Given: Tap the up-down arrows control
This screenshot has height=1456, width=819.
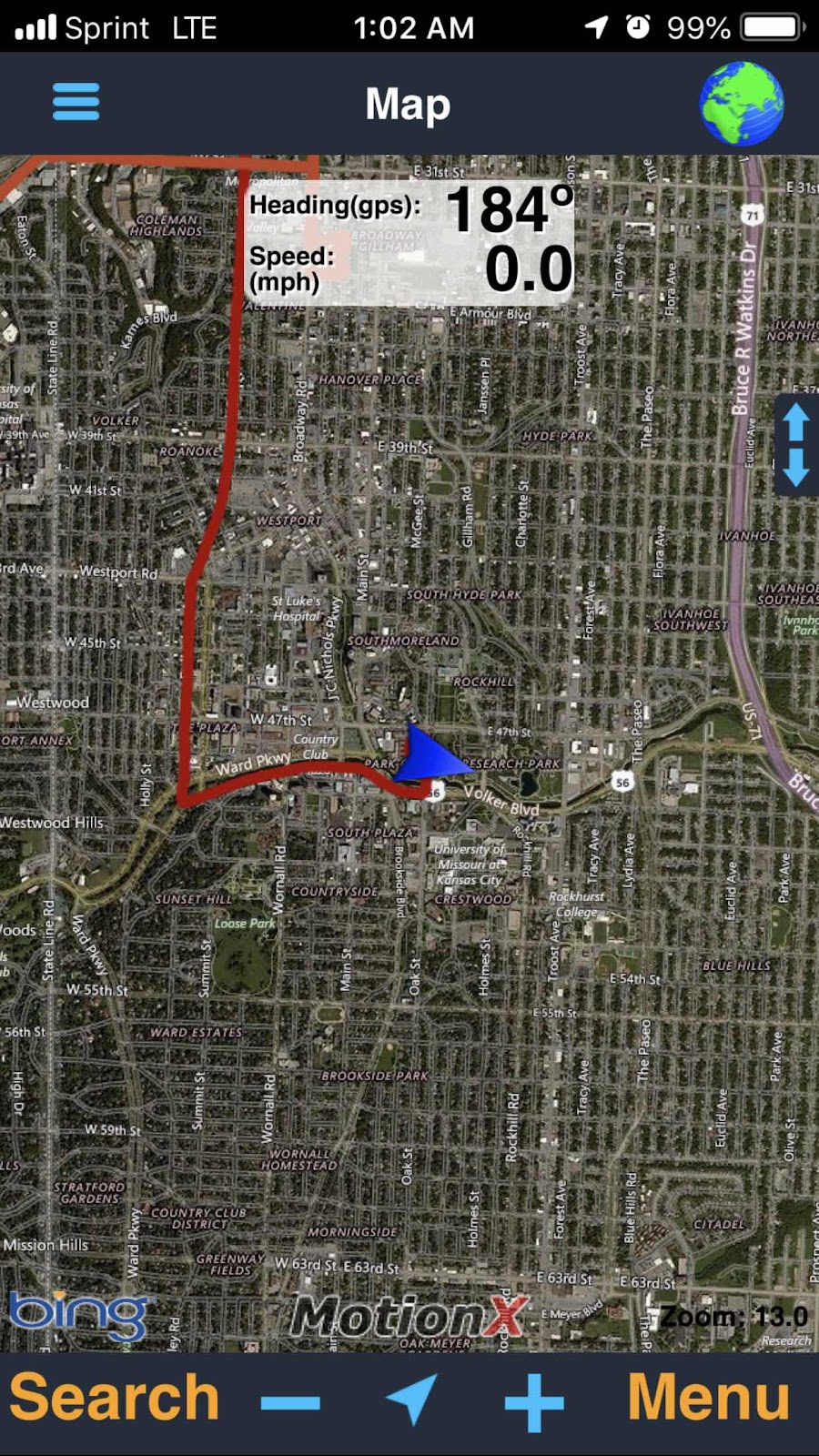Looking at the screenshot, I should [795, 445].
